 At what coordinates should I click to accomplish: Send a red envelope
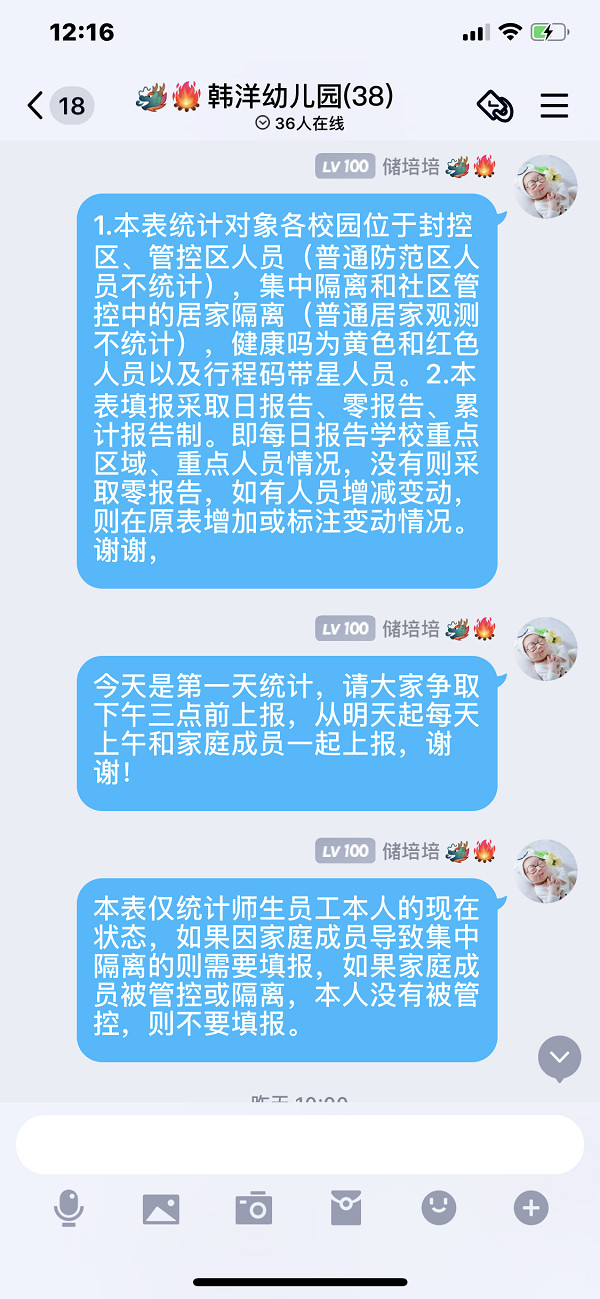tap(346, 1209)
